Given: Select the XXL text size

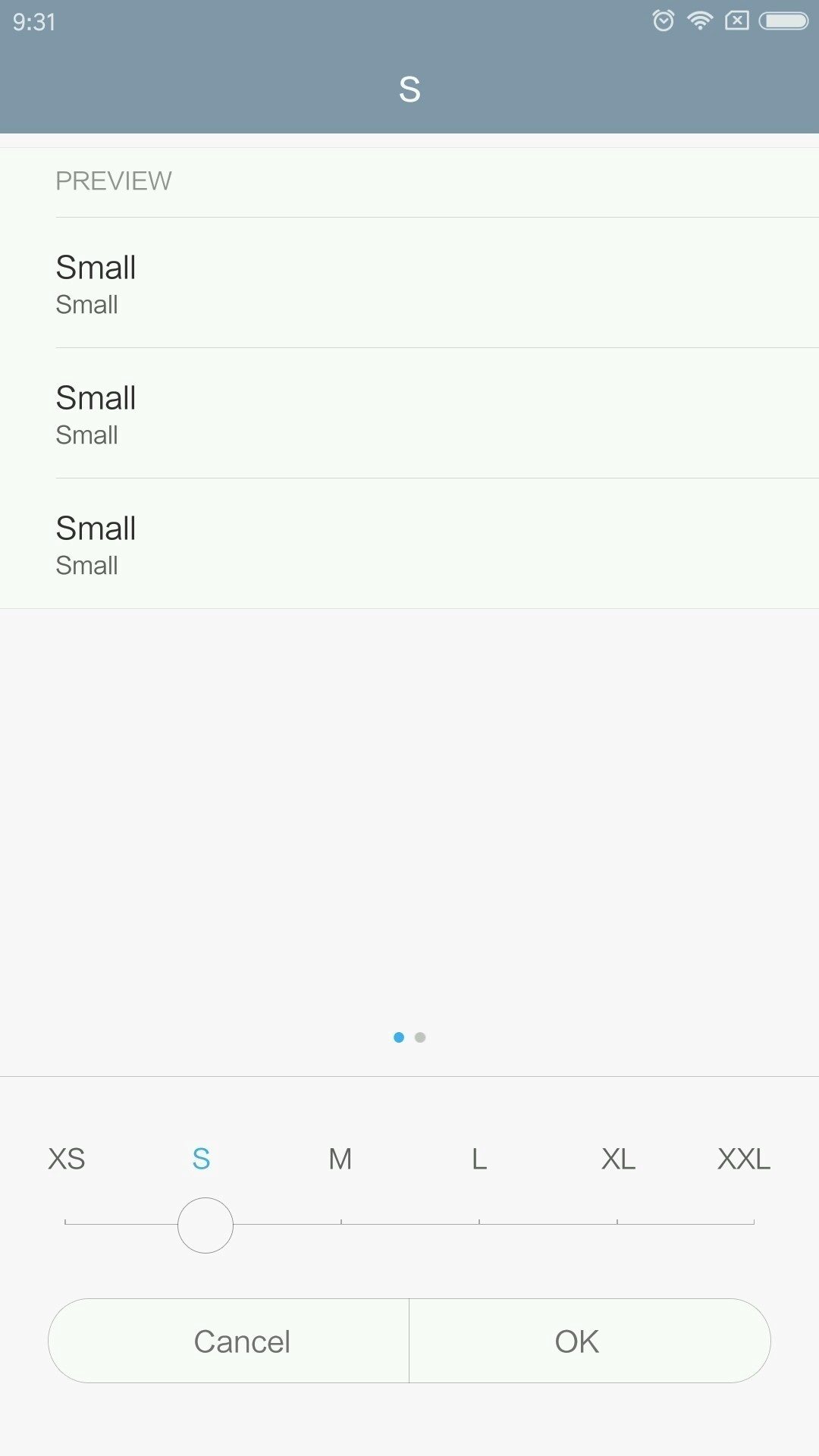Looking at the screenshot, I should click(x=744, y=1159).
